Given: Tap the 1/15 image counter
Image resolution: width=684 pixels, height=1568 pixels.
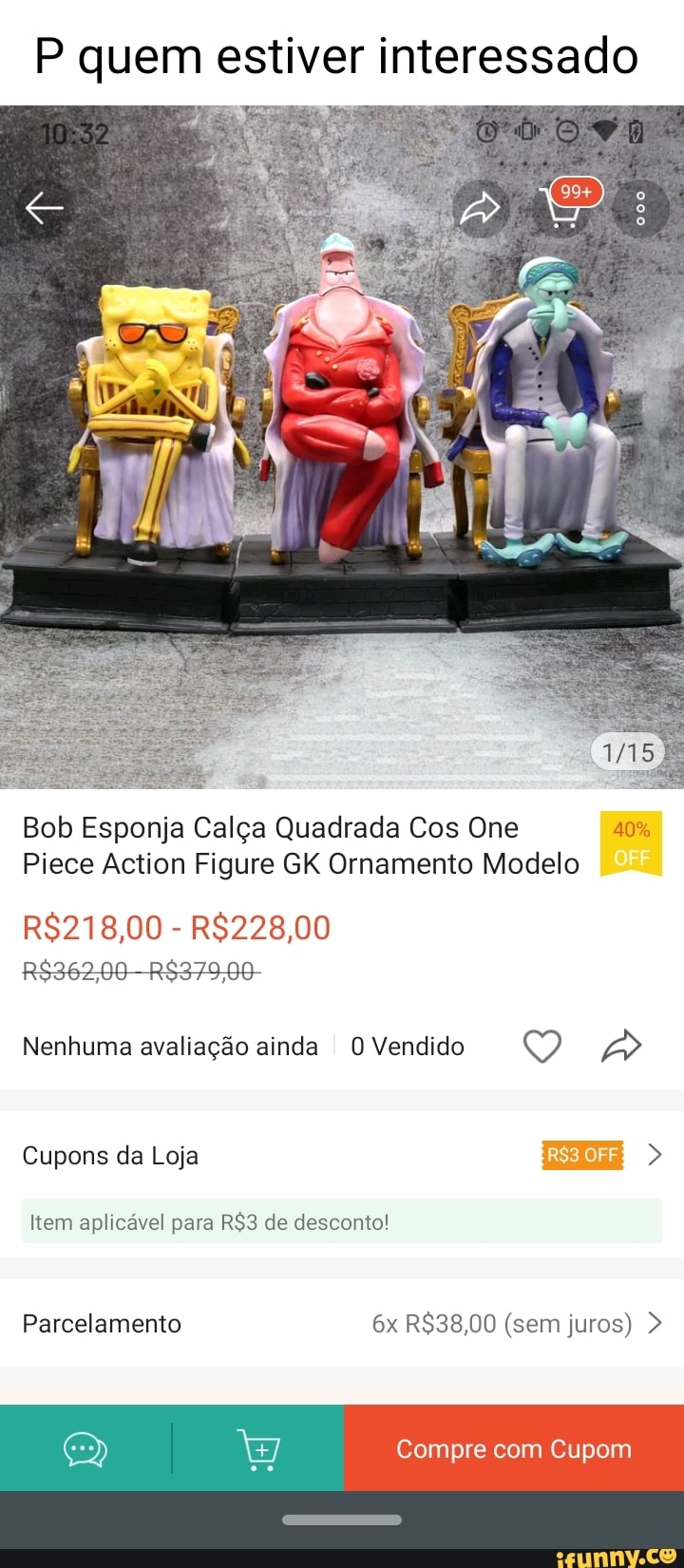Looking at the screenshot, I should 627,751.
